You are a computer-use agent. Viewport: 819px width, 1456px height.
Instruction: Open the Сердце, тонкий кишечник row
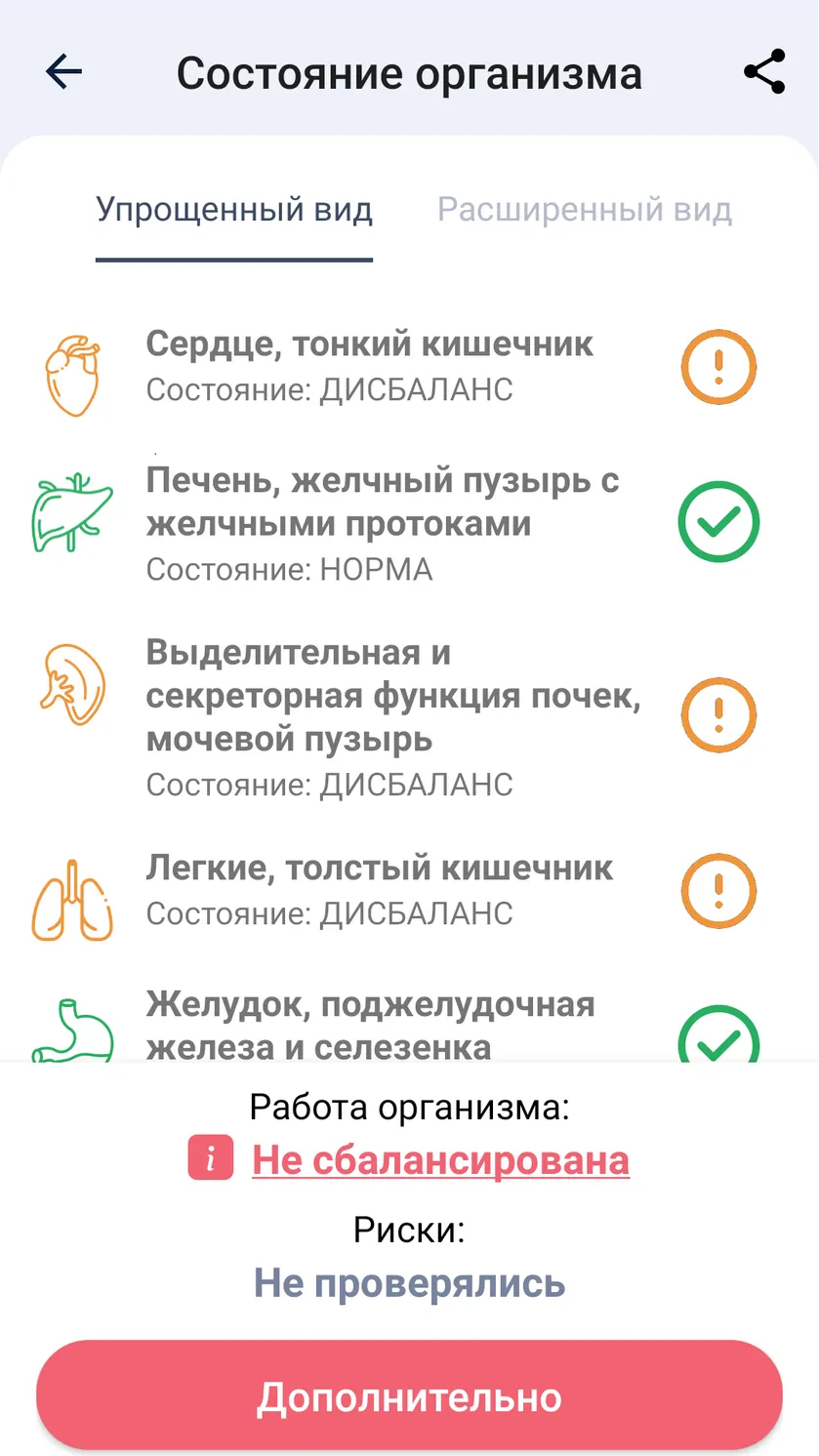tap(409, 367)
